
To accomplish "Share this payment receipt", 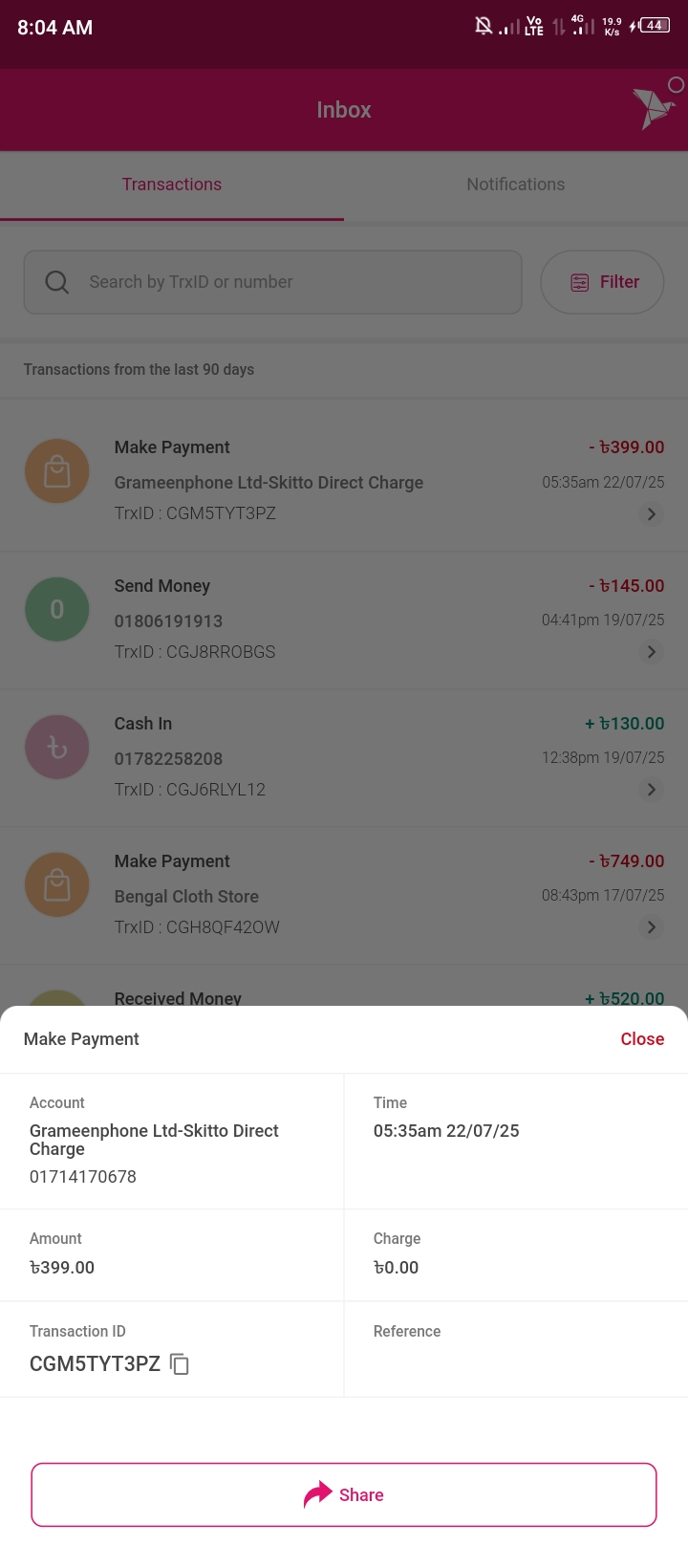I will [344, 1494].
